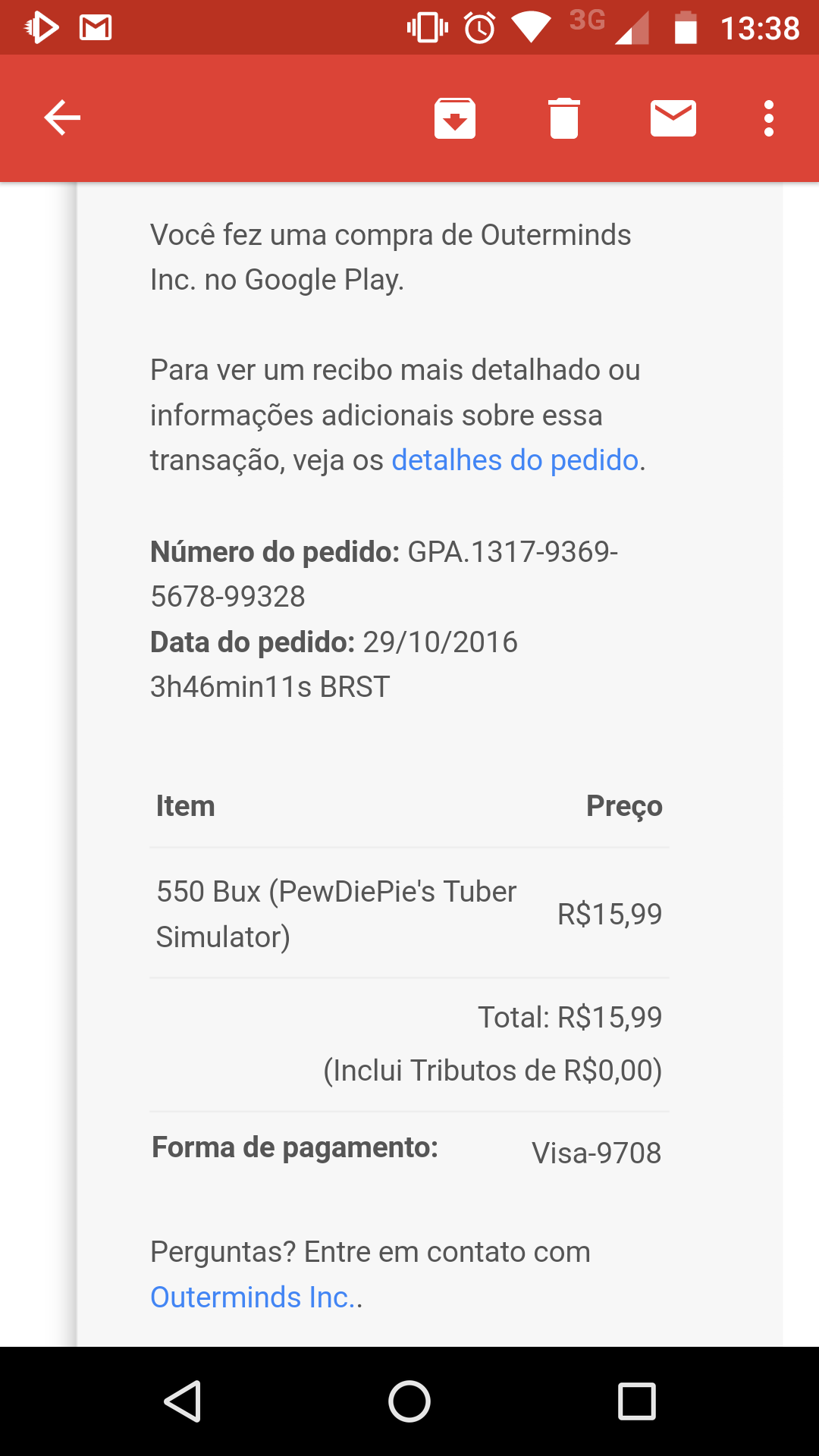Mark this email as unread
819x1456 pixels.
tap(673, 118)
